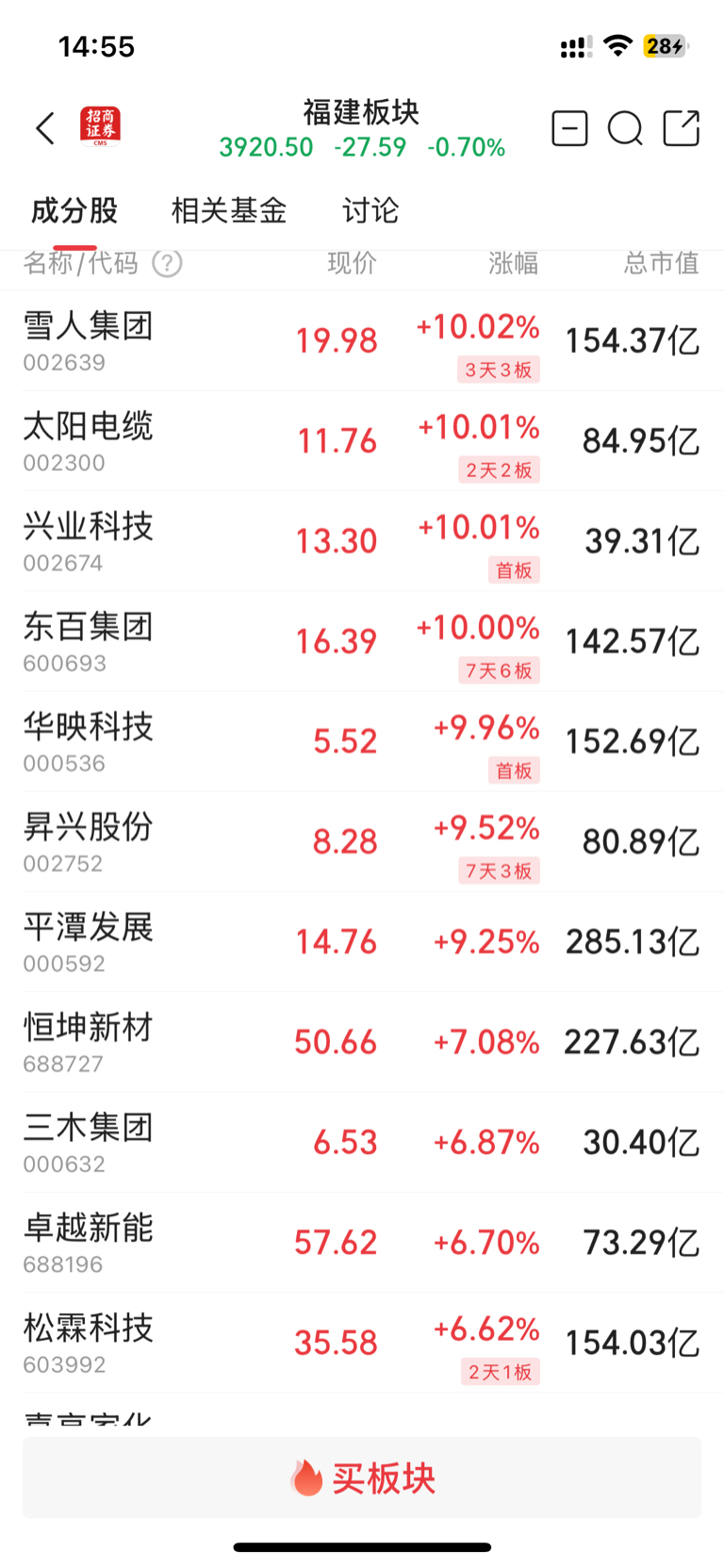
Task: Open the 恒坤新材 stock row
Action: click(362, 1042)
